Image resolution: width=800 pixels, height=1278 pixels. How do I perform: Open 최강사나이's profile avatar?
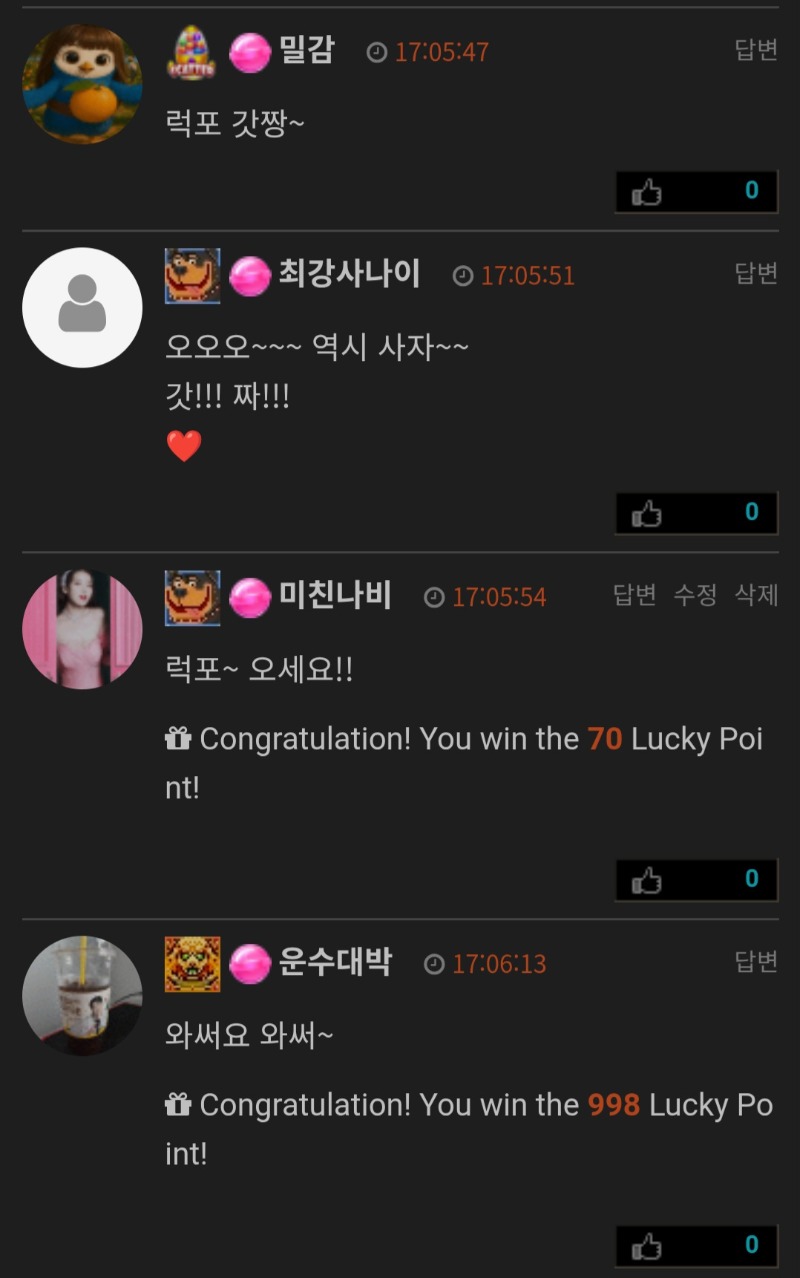click(82, 307)
